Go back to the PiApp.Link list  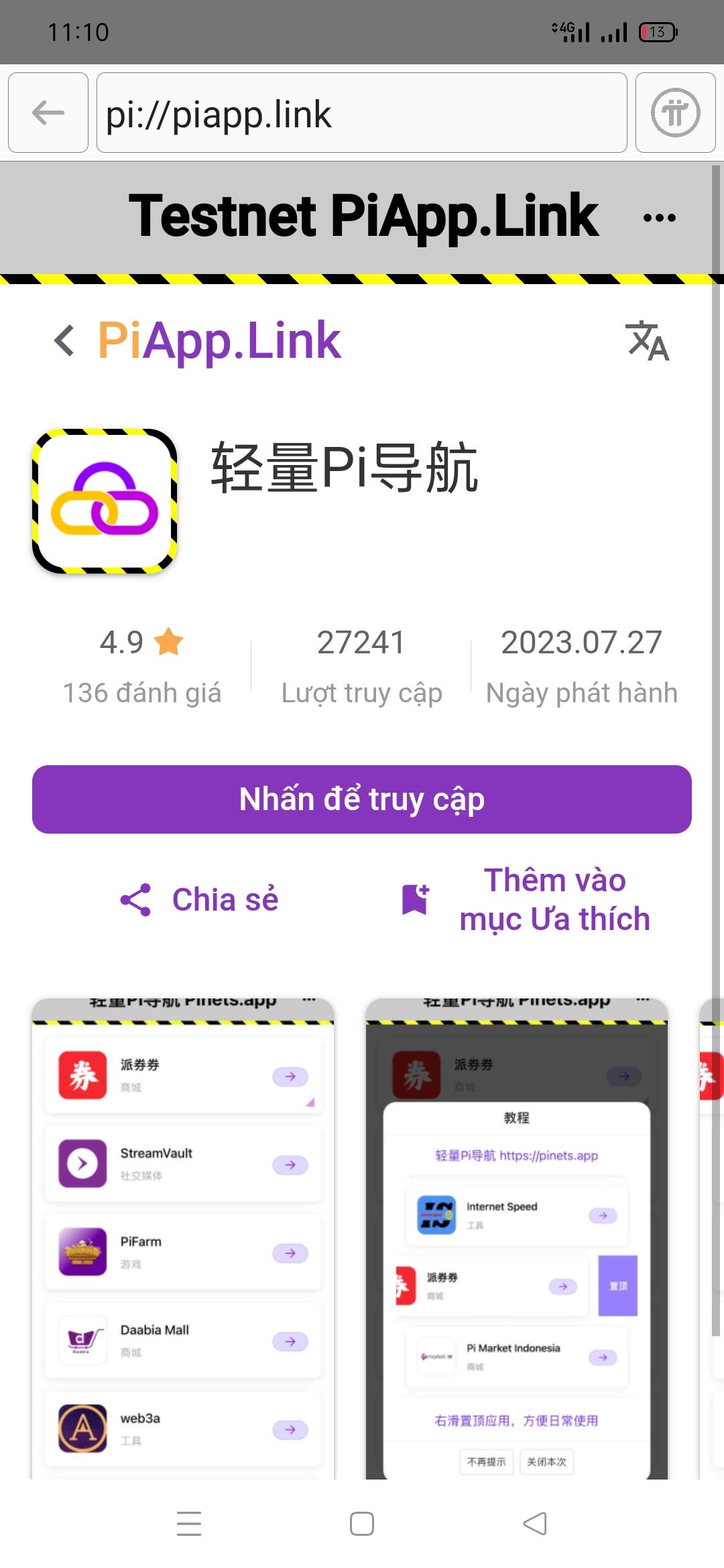pyautogui.click(x=64, y=340)
